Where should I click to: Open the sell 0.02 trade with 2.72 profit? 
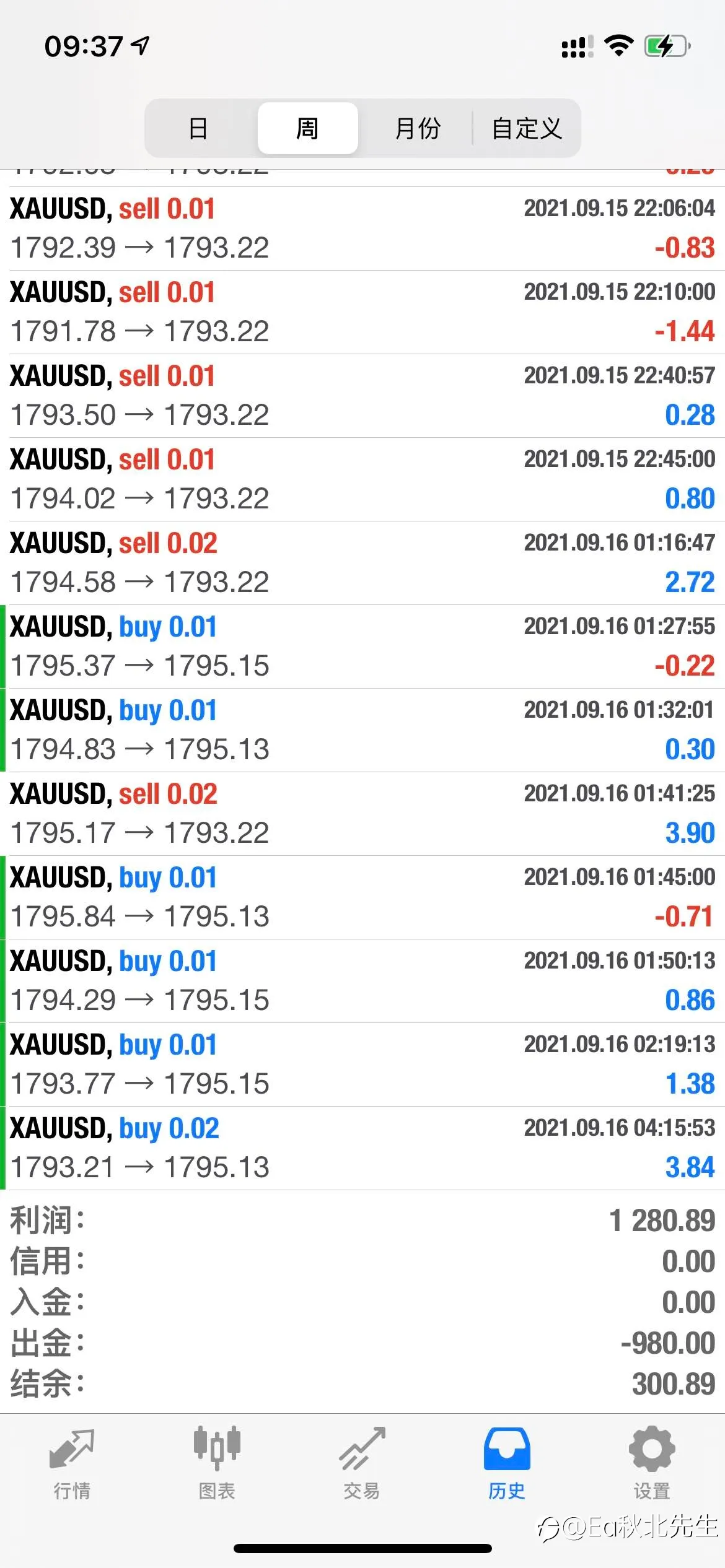coord(362,563)
